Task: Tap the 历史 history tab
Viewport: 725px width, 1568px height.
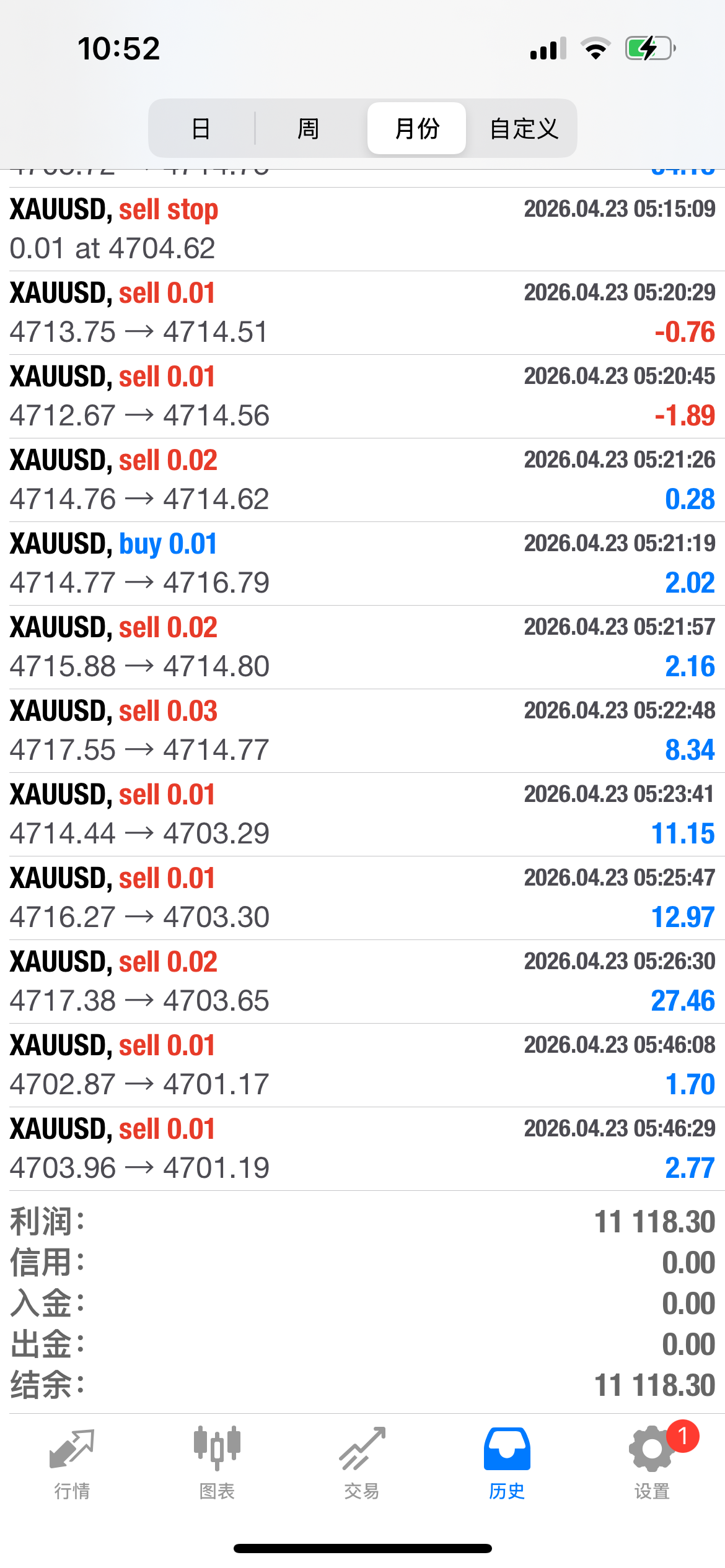Action: pyautogui.click(x=507, y=1463)
